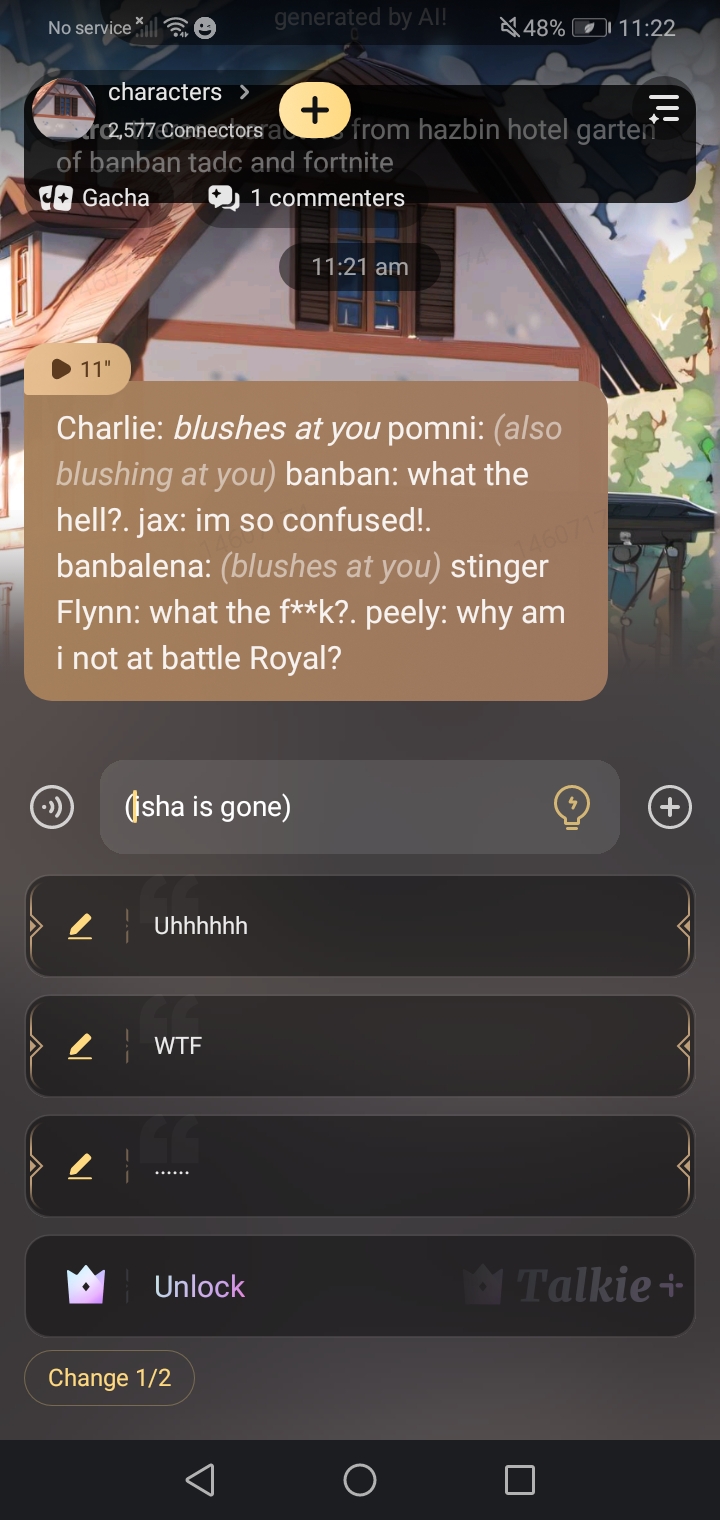Open the plus attachment options
This screenshot has height=1520, width=720.
[670, 807]
